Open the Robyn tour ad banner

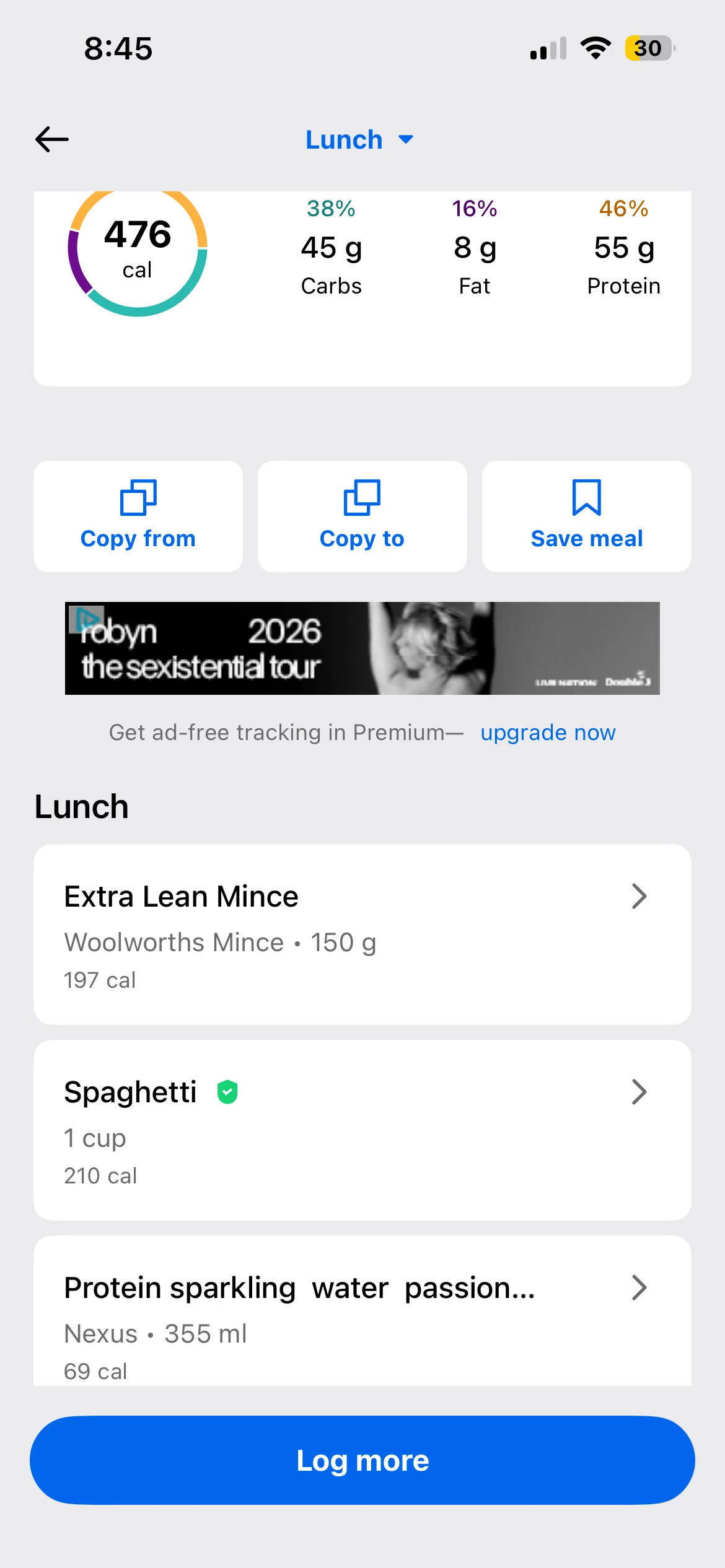(x=362, y=648)
